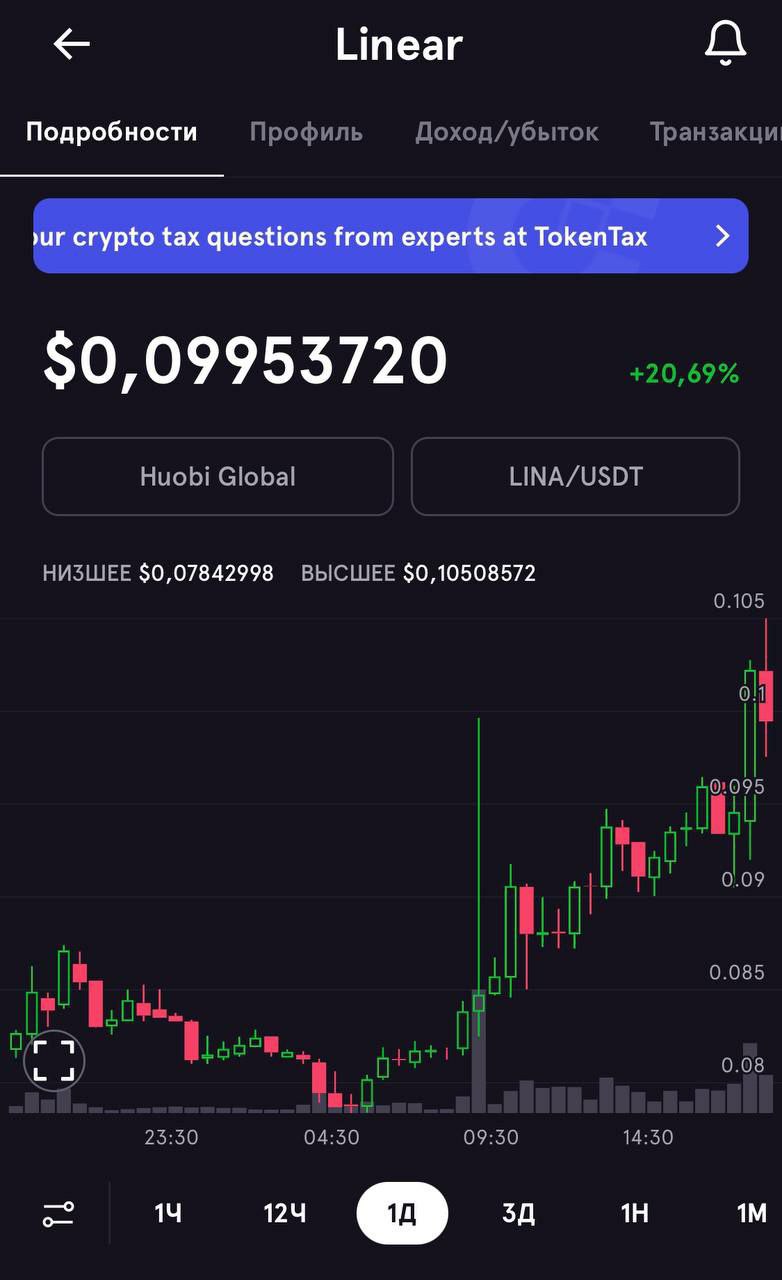Image resolution: width=782 pixels, height=1280 pixels.
Task: Open the Доход/убыток tab
Action: point(507,132)
